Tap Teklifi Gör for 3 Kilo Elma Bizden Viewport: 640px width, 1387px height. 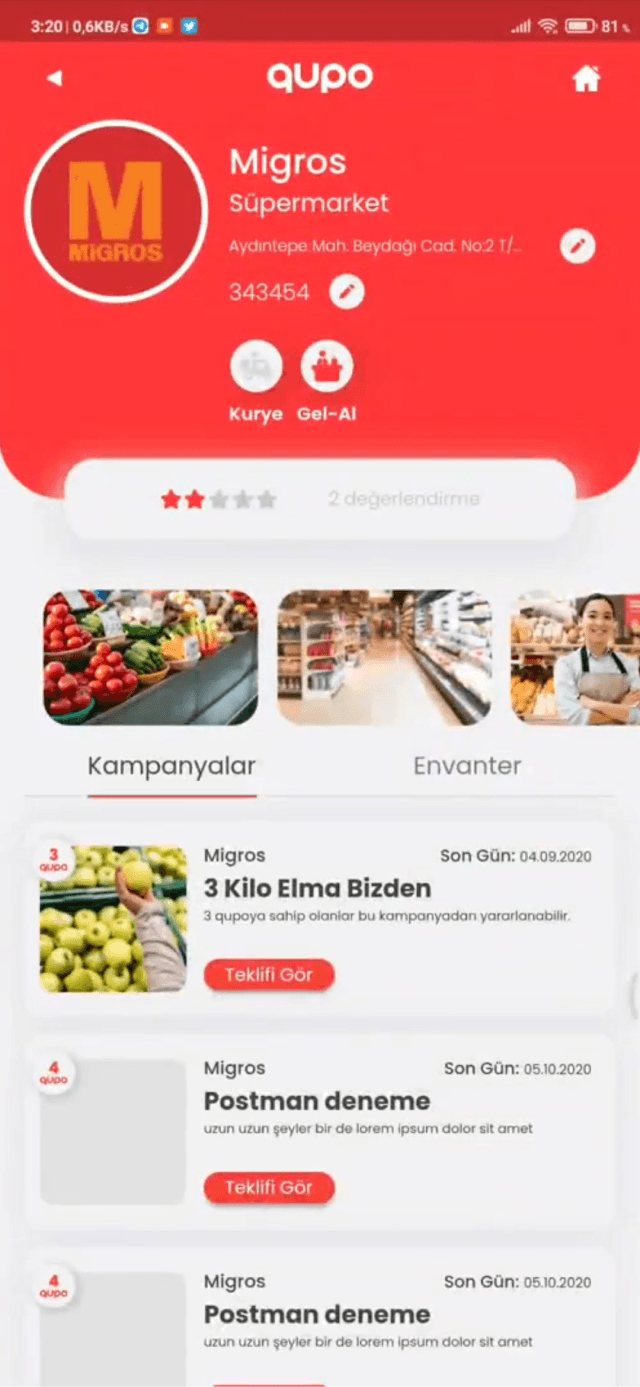[x=269, y=975]
